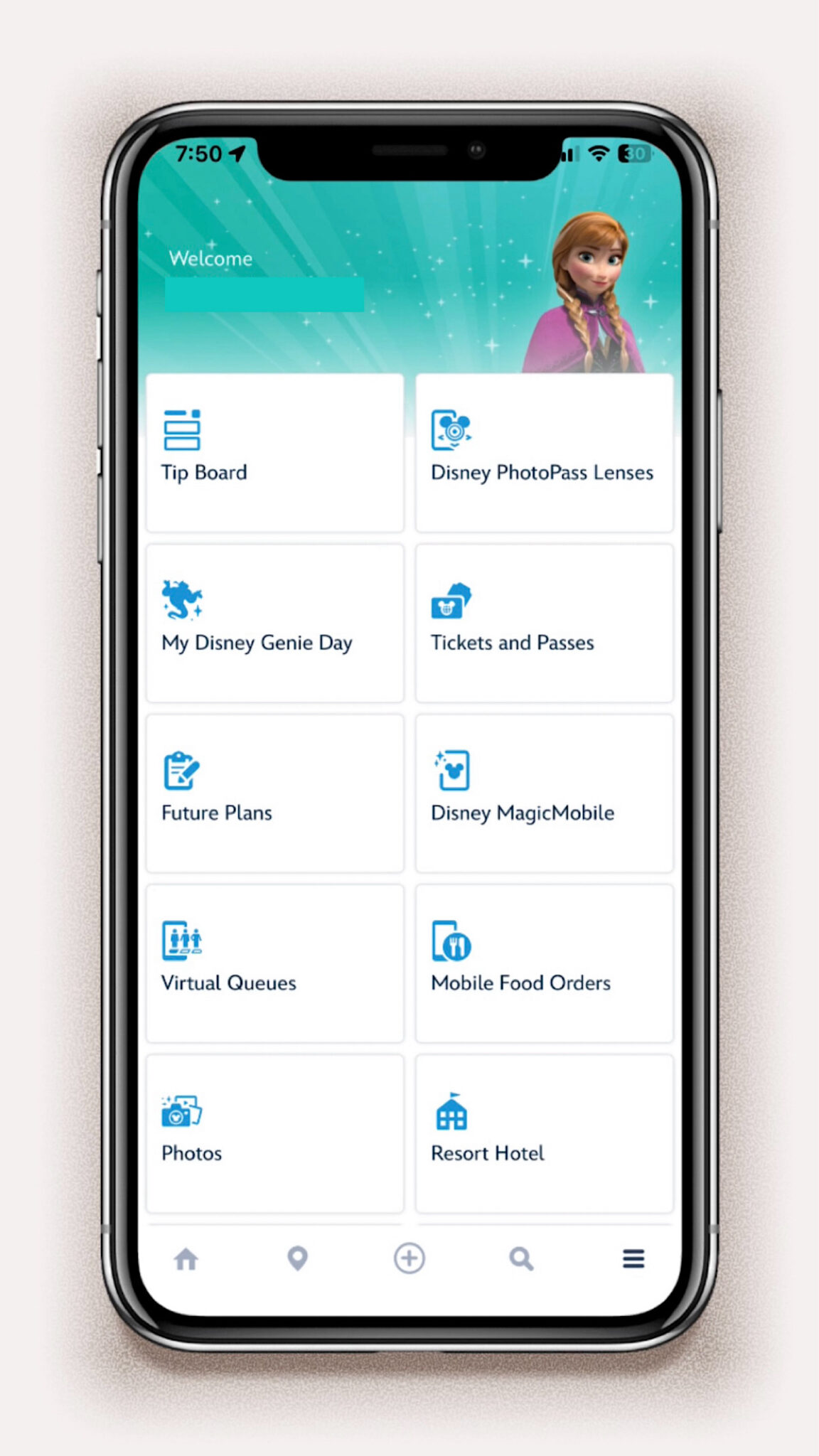Open Disney MagicMobile
This screenshot has height=1456, width=819.
pos(544,793)
